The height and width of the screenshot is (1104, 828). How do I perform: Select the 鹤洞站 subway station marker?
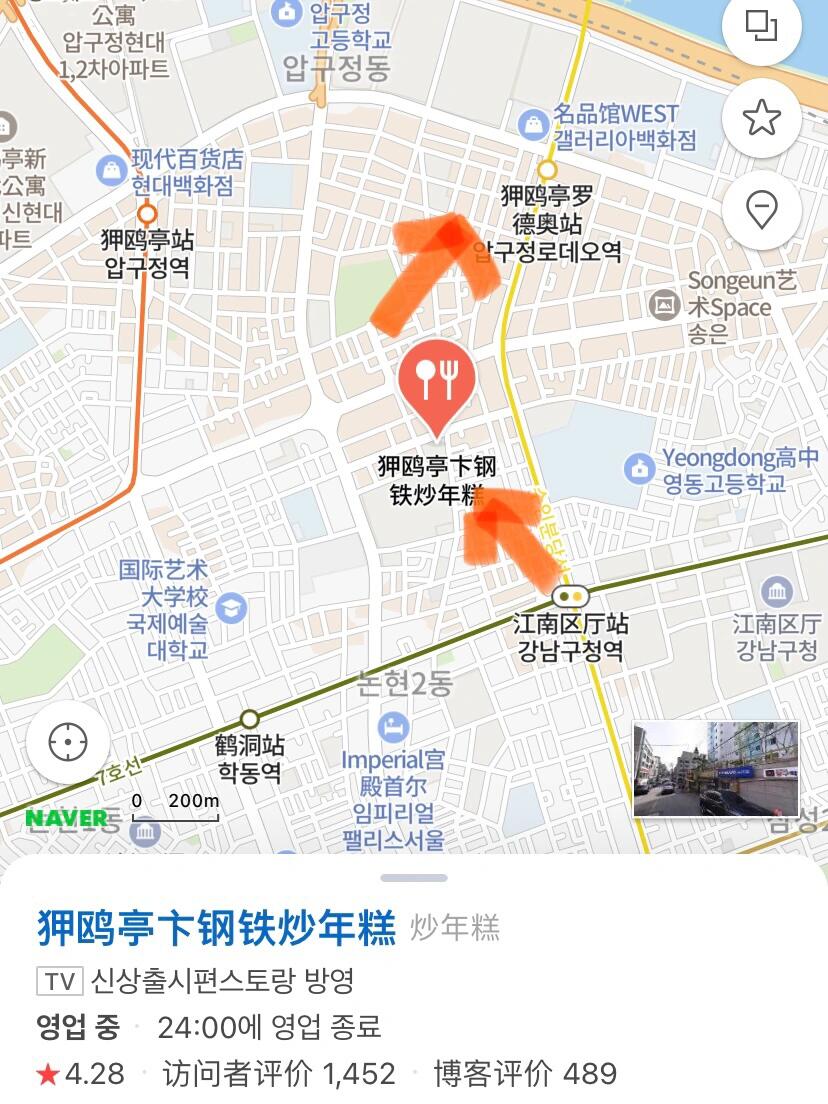250,719
